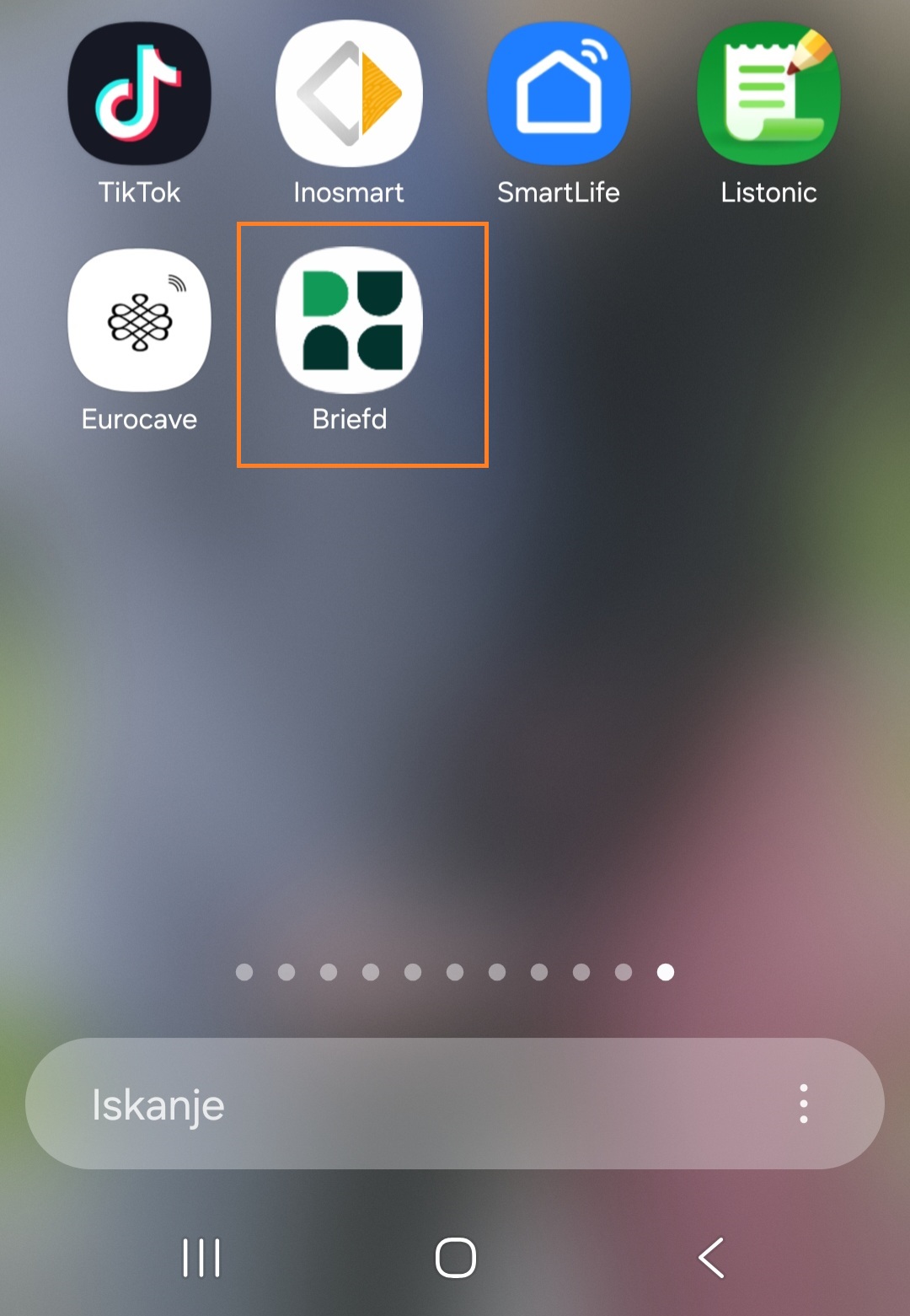
Task: Tap the Iskanje search field
Action: tap(404, 1104)
